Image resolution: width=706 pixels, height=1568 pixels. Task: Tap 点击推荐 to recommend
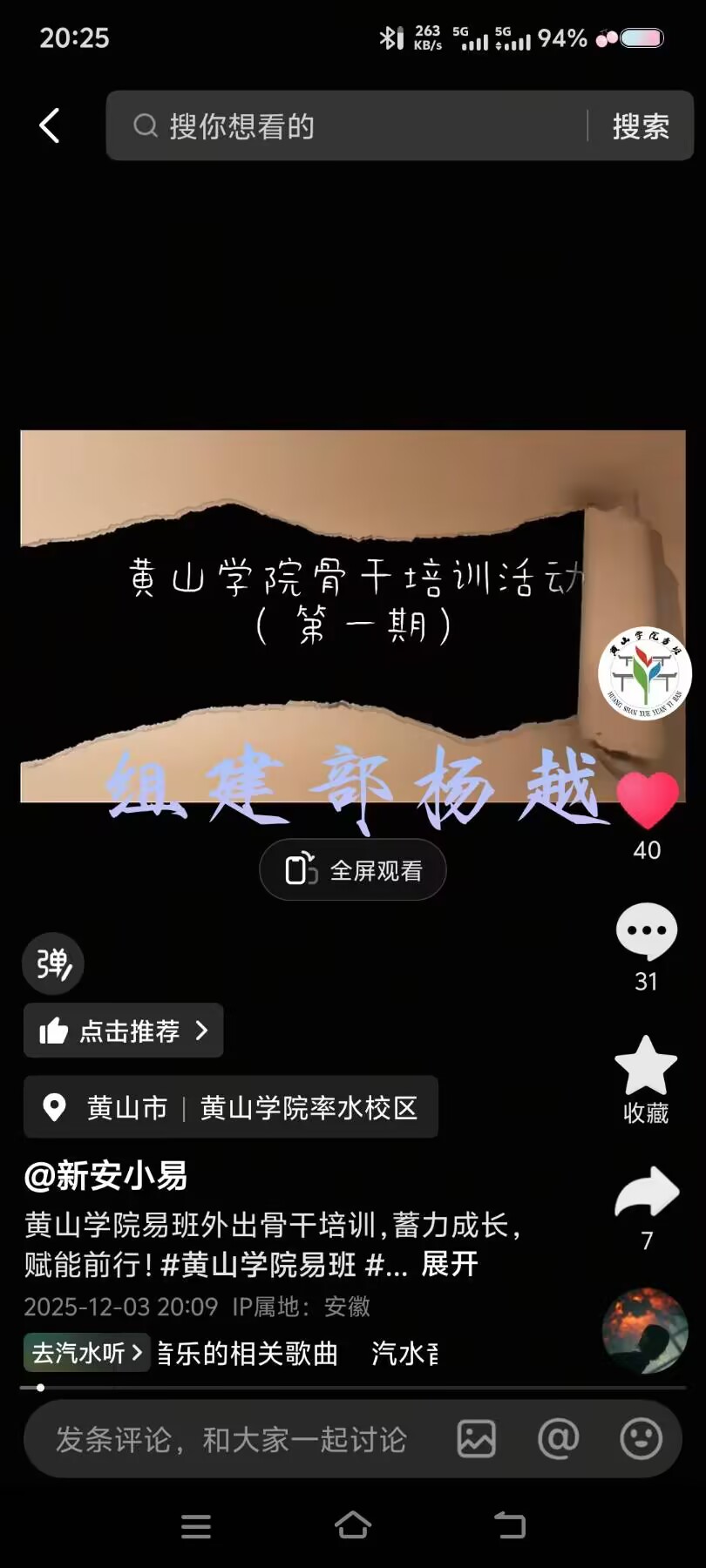tap(123, 1031)
